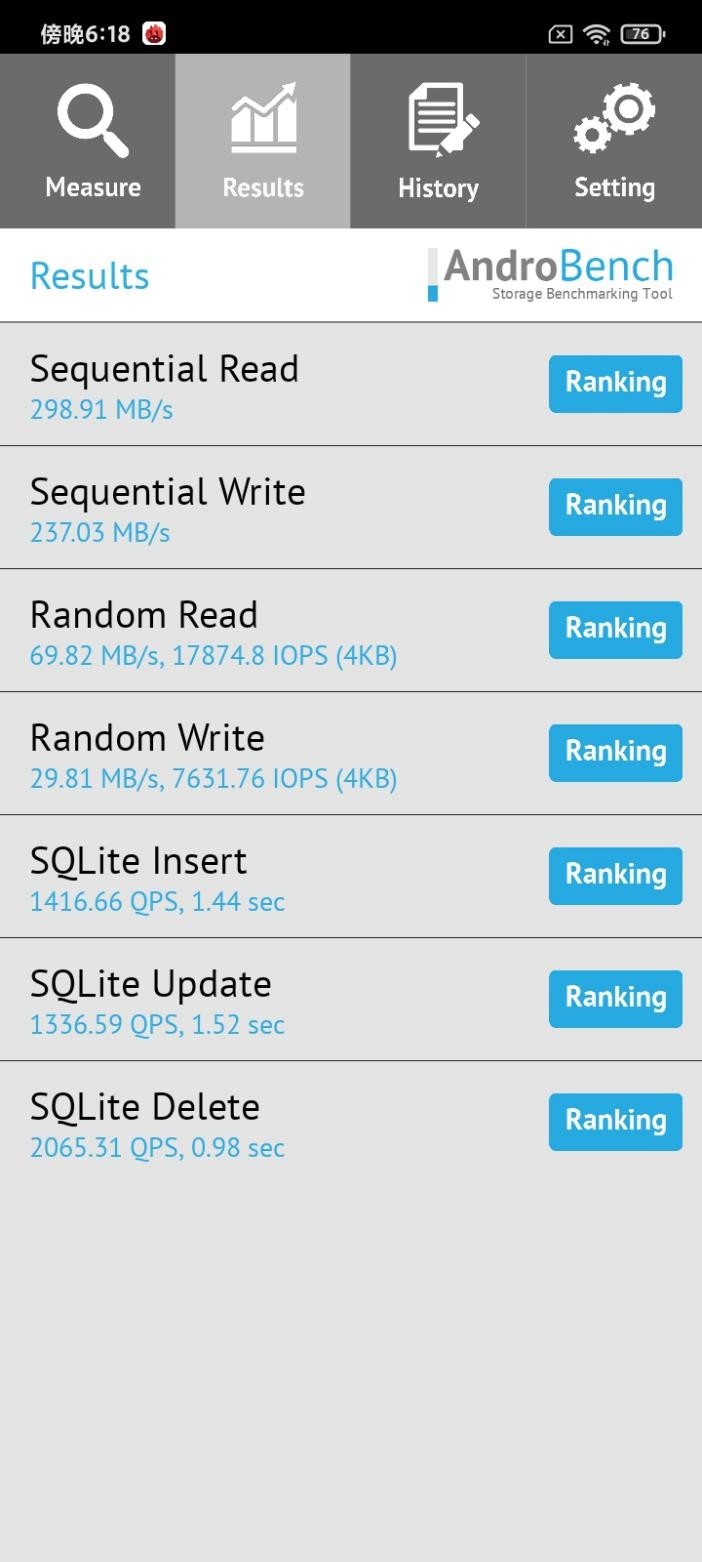This screenshot has width=702, height=1562.
Task: Check Random Read ranking
Action: 615,629
